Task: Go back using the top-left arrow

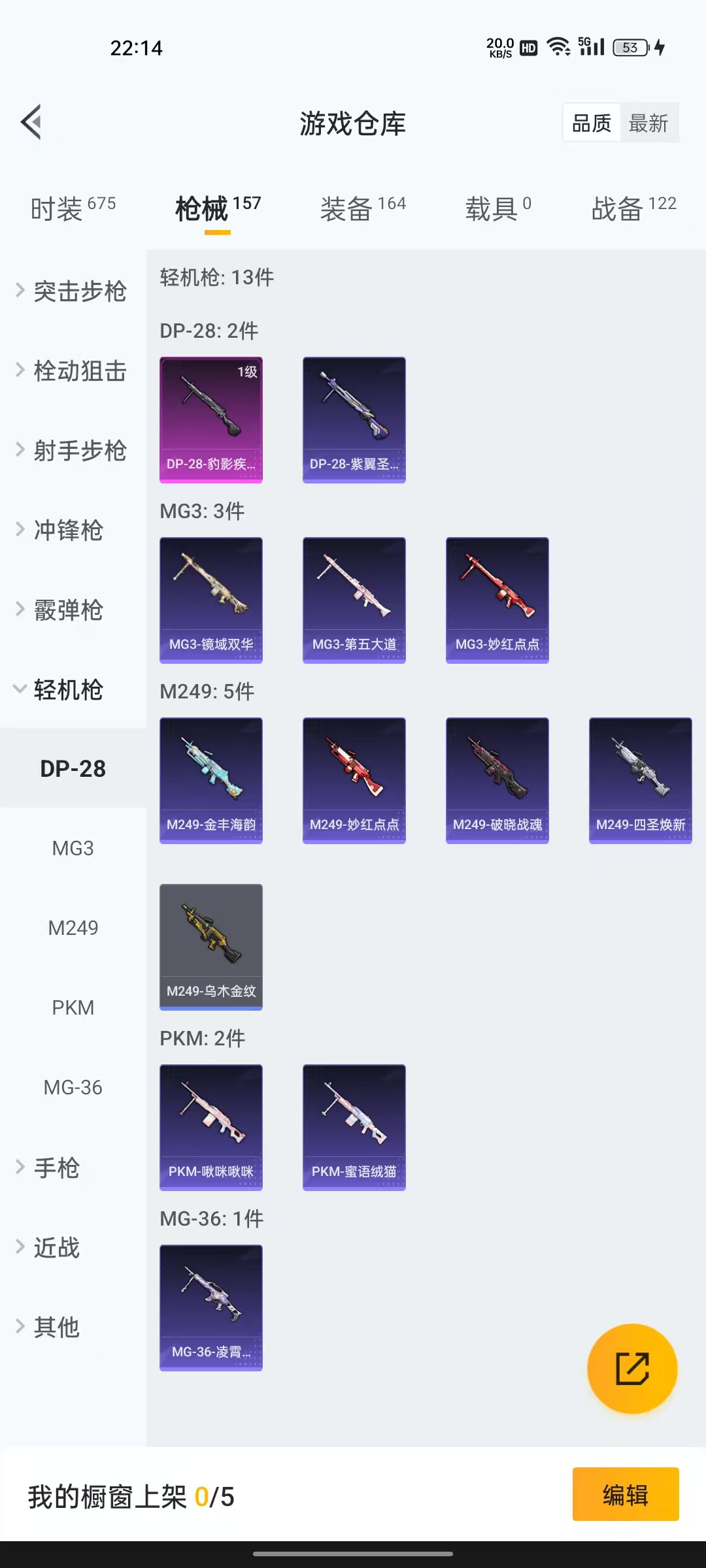Action: tap(31, 122)
